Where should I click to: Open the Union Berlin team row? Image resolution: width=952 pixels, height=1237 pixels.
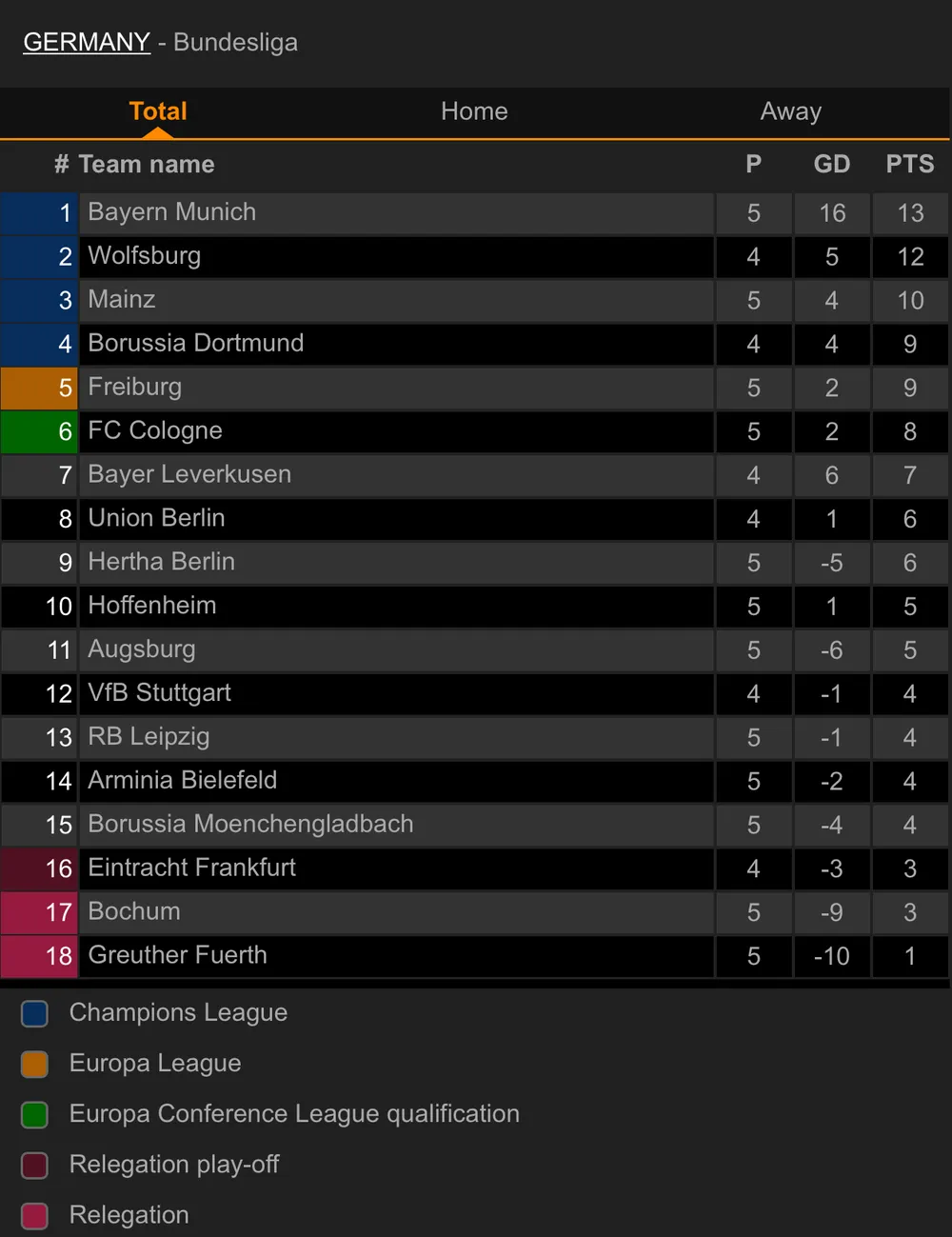point(157,518)
